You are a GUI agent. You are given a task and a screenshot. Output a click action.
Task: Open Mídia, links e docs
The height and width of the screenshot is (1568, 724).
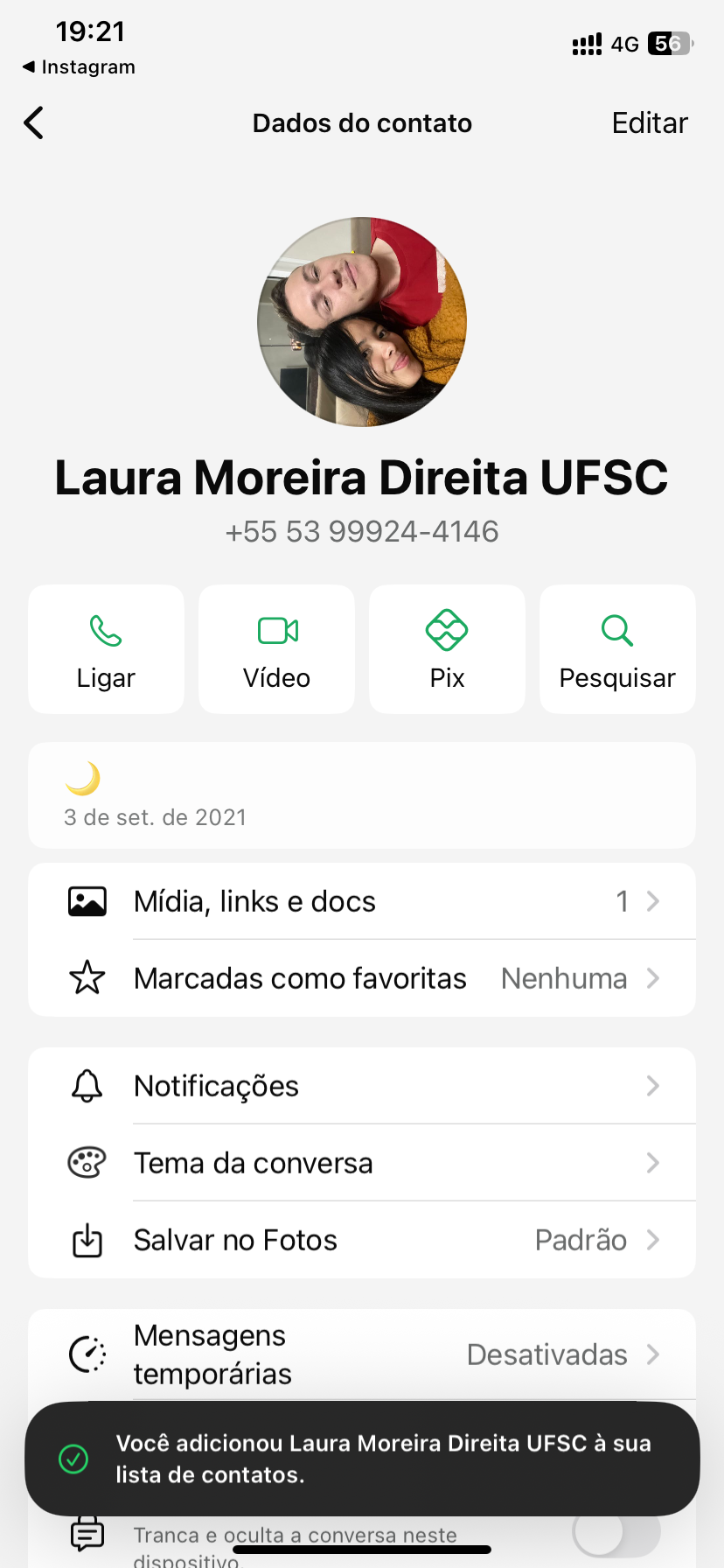[362, 901]
